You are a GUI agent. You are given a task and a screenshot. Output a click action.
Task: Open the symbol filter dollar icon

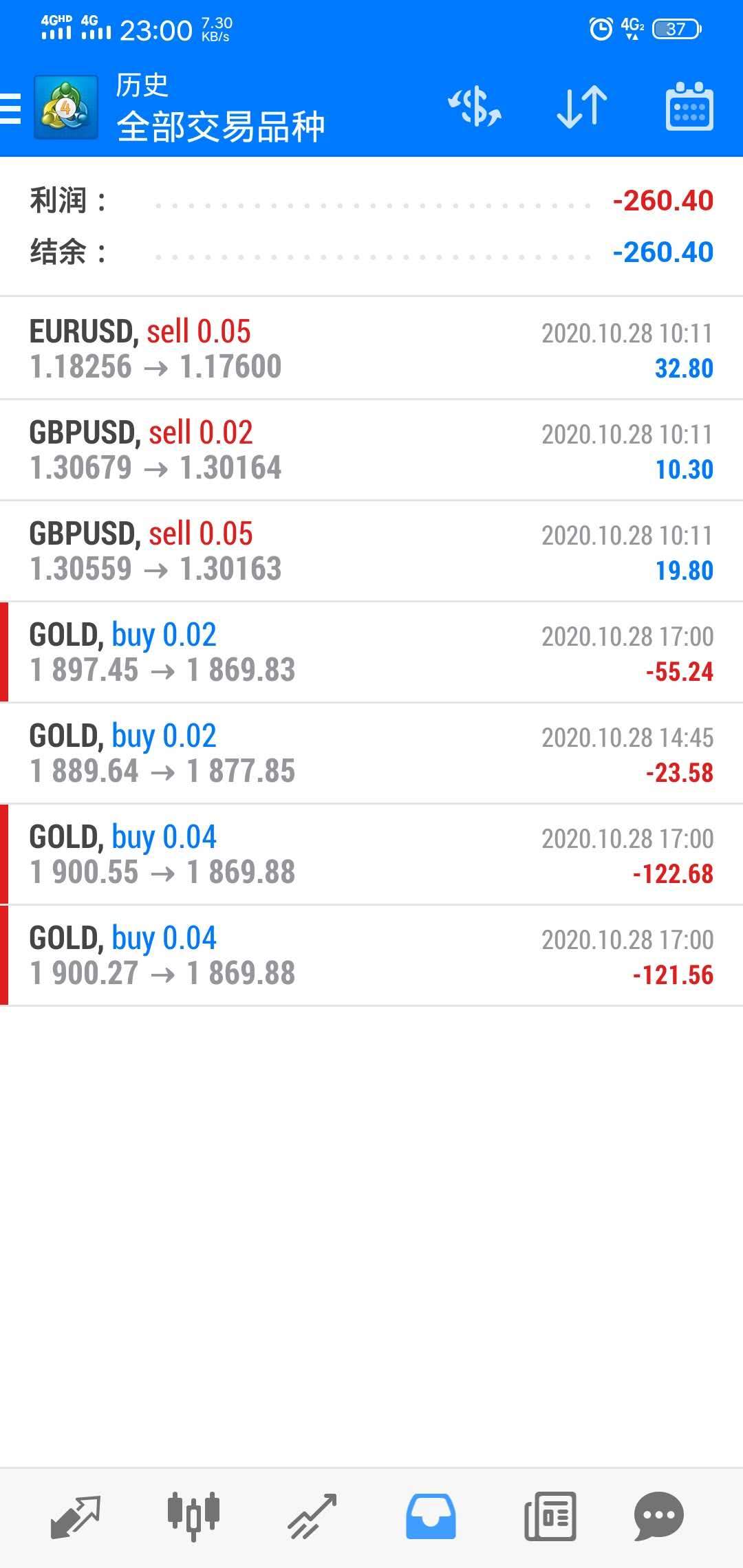475,107
